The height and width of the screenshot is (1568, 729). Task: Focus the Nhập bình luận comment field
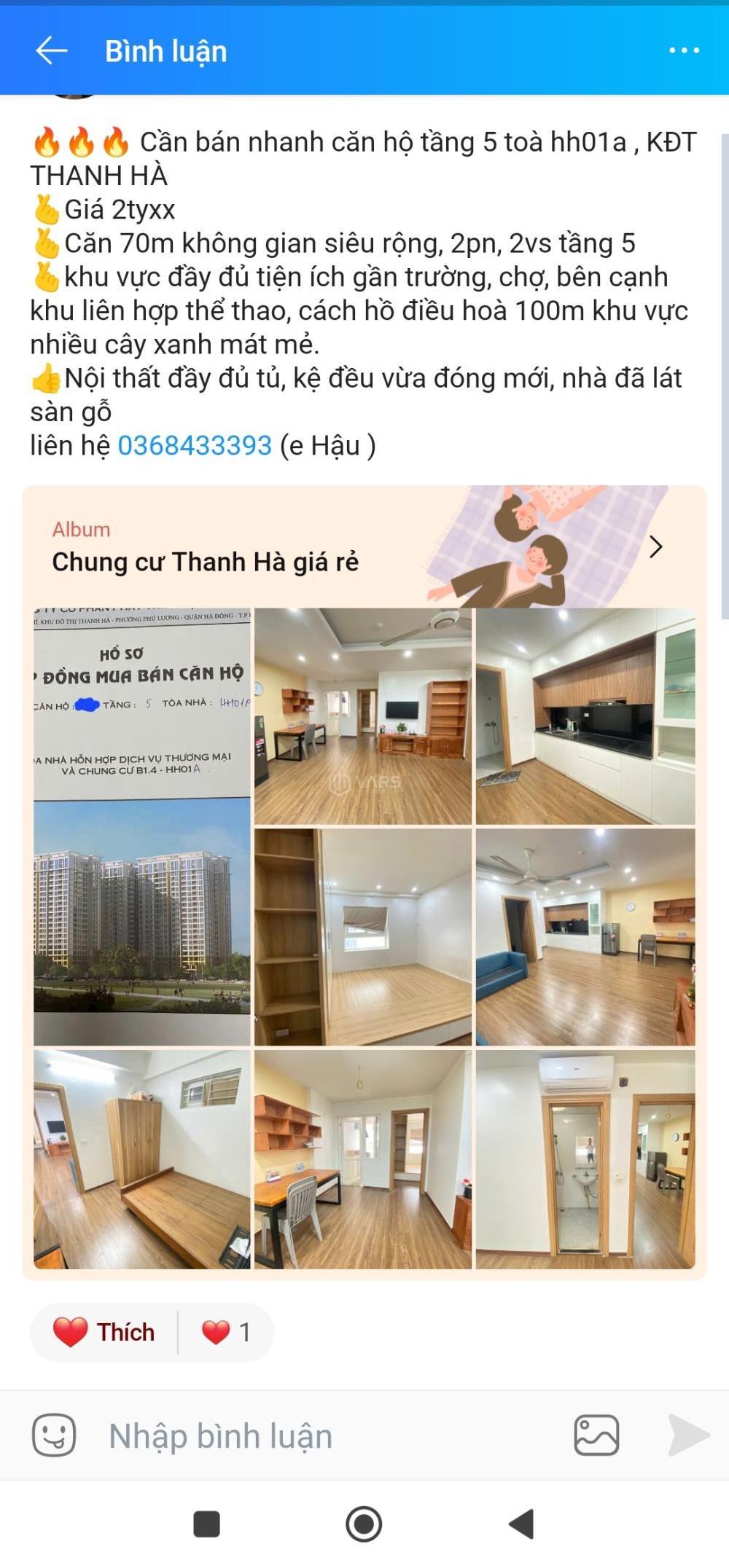click(x=328, y=1436)
